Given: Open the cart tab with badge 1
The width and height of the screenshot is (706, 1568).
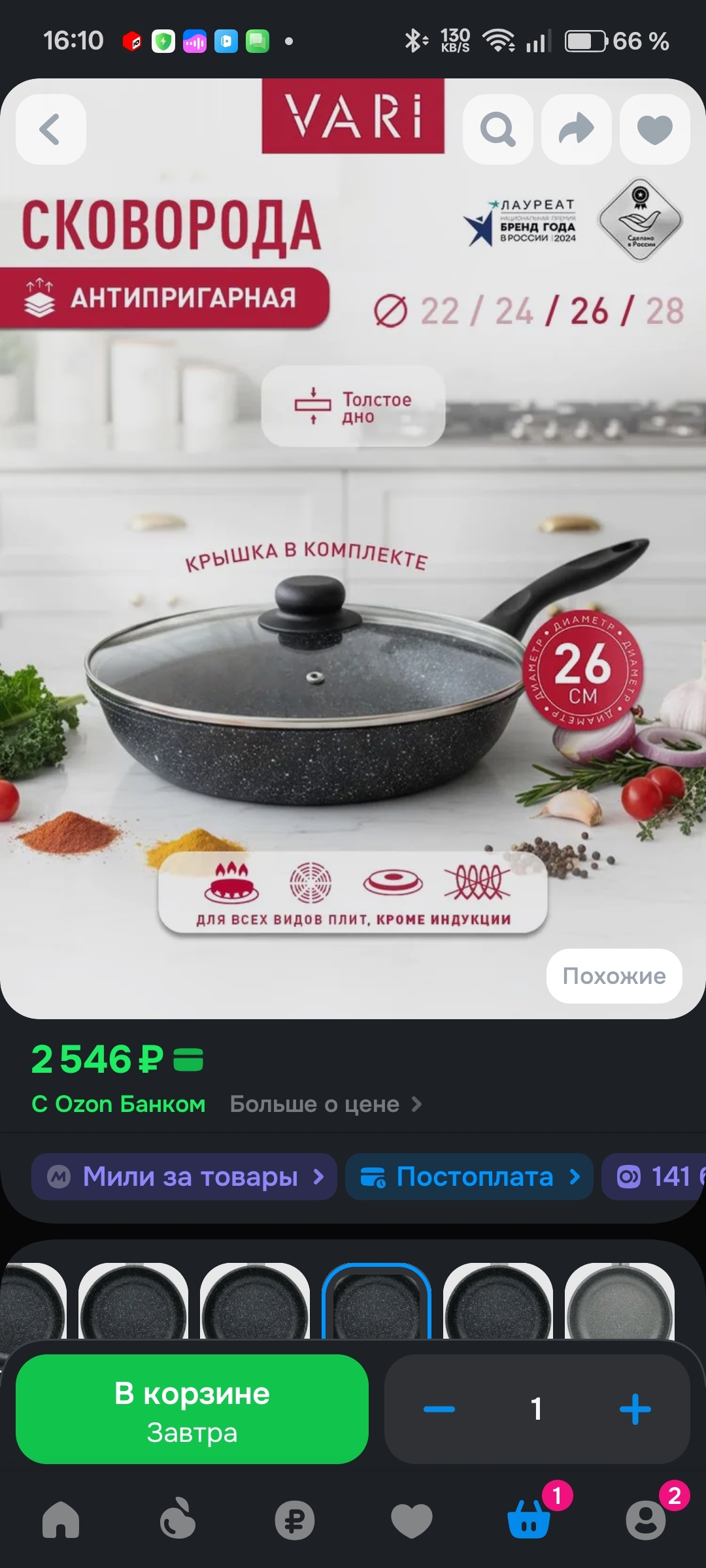Looking at the screenshot, I should pyautogui.click(x=529, y=1520).
